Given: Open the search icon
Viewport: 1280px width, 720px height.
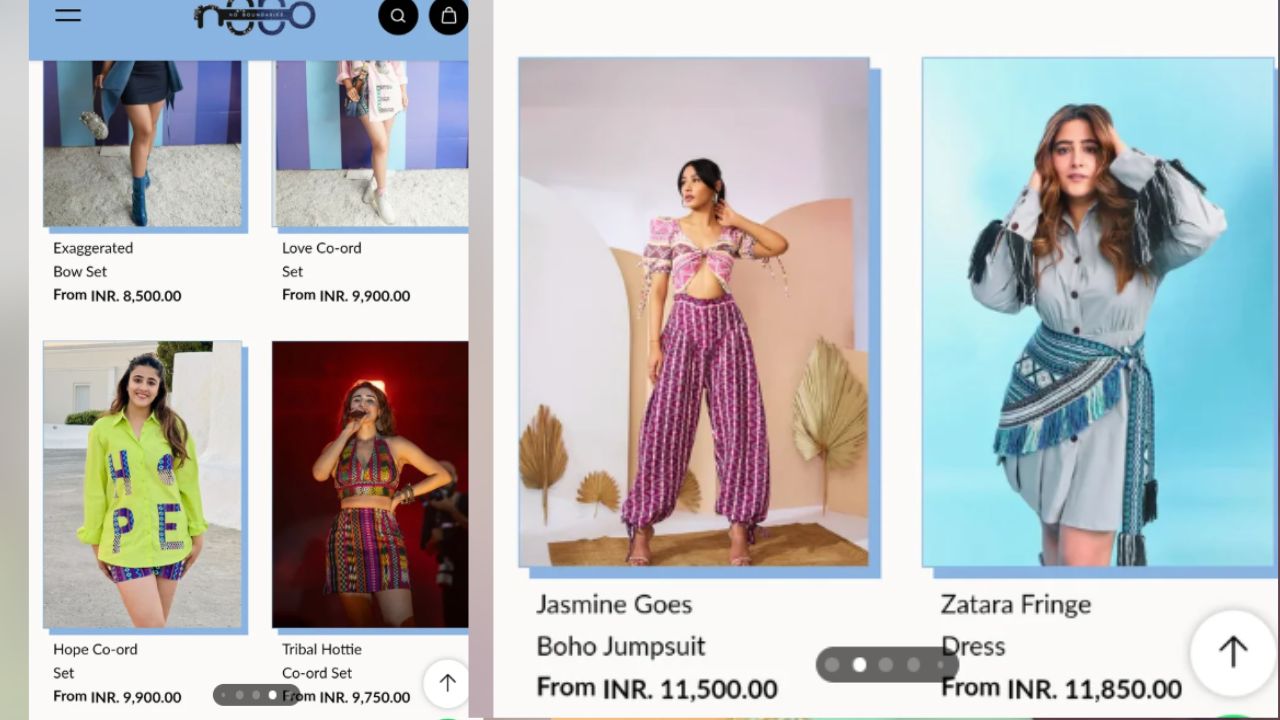Looking at the screenshot, I should 398,16.
